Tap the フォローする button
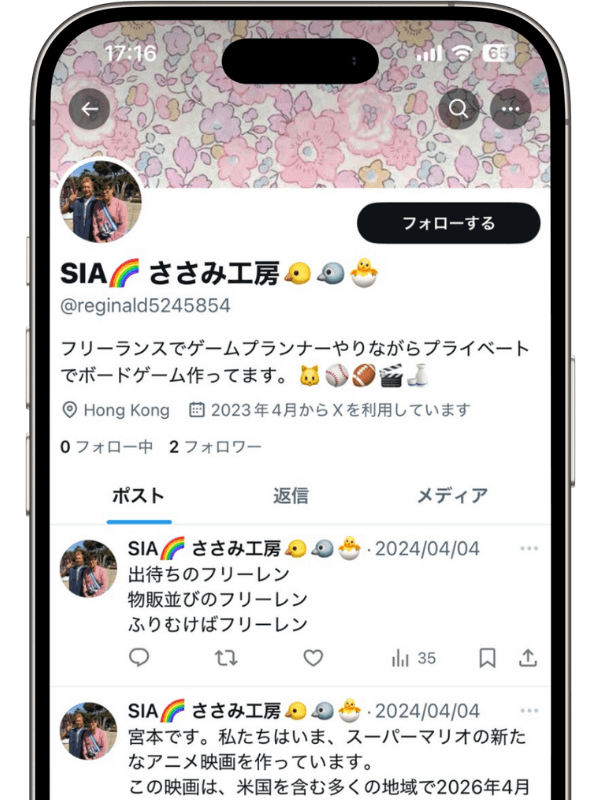 [448, 223]
